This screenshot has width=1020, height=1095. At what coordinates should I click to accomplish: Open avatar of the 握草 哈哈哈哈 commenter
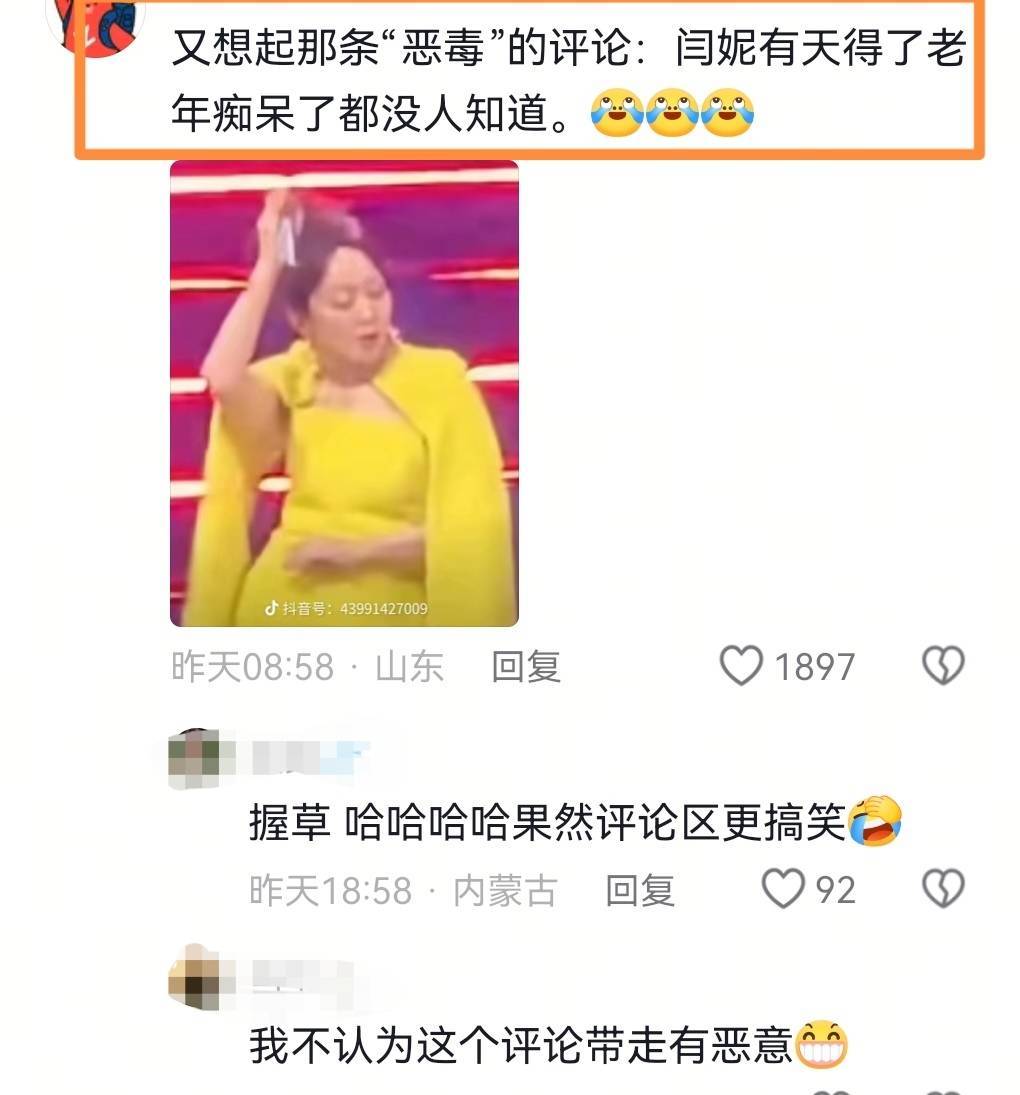[x=196, y=759]
